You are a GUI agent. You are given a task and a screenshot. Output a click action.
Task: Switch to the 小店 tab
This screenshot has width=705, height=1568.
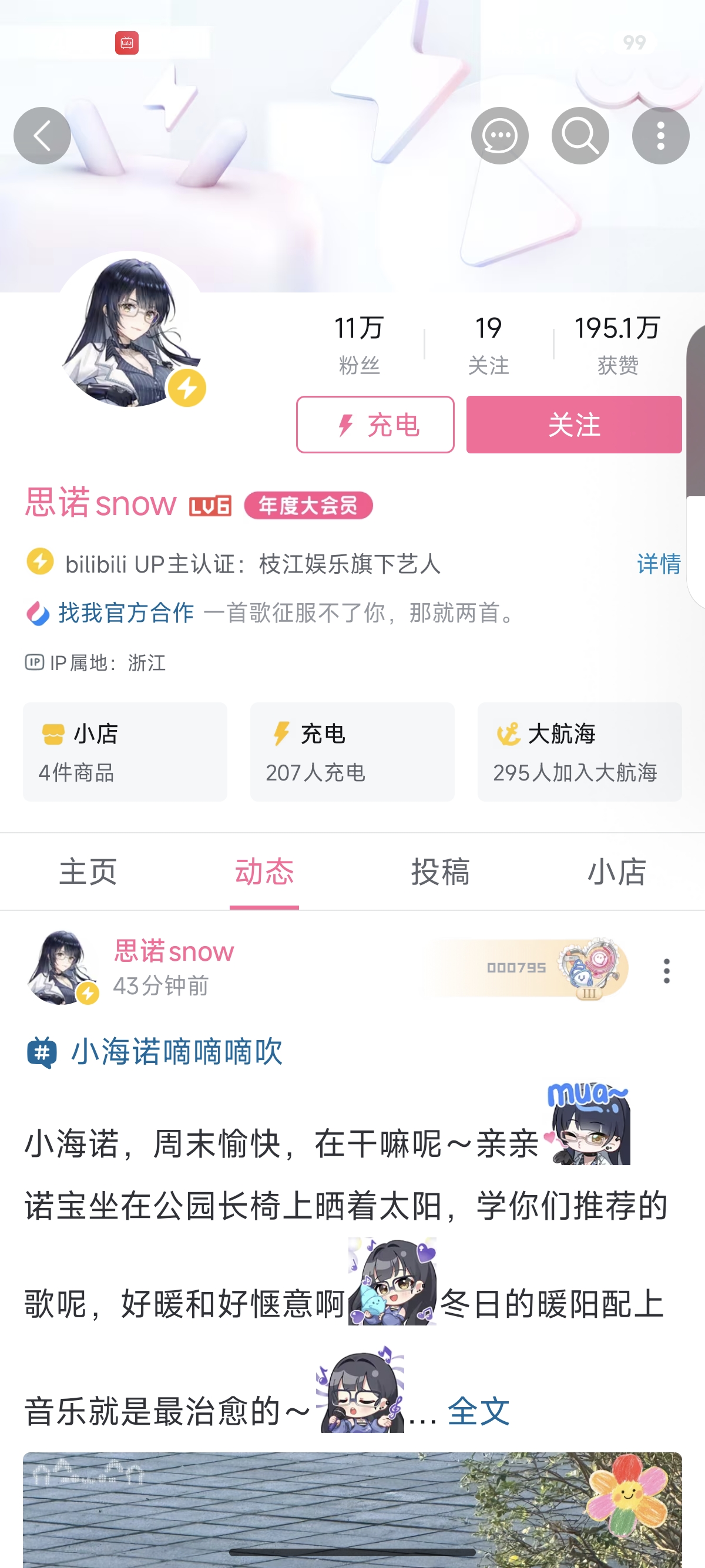pos(616,871)
